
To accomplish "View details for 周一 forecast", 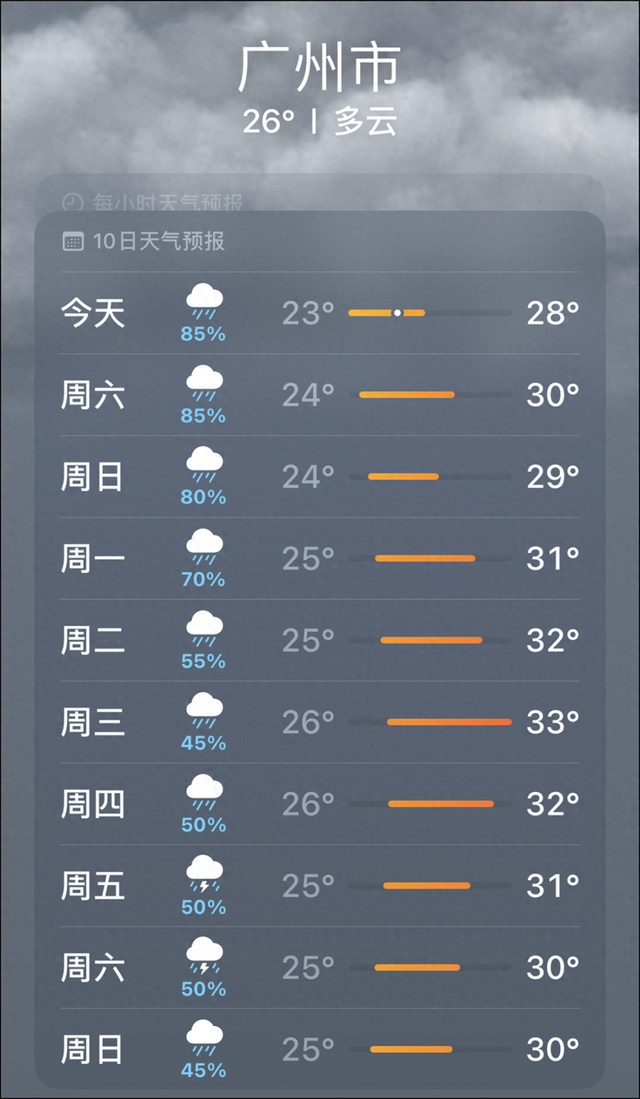I will tap(320, 559).
